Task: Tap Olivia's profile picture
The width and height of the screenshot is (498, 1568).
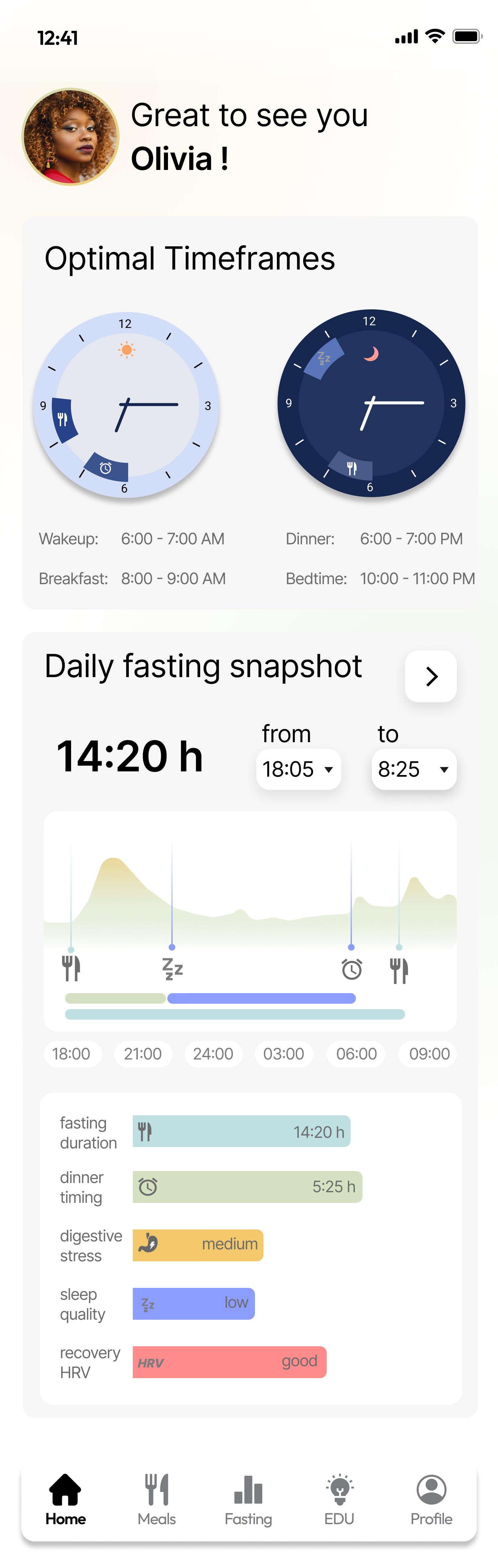Action: [71, 137]
